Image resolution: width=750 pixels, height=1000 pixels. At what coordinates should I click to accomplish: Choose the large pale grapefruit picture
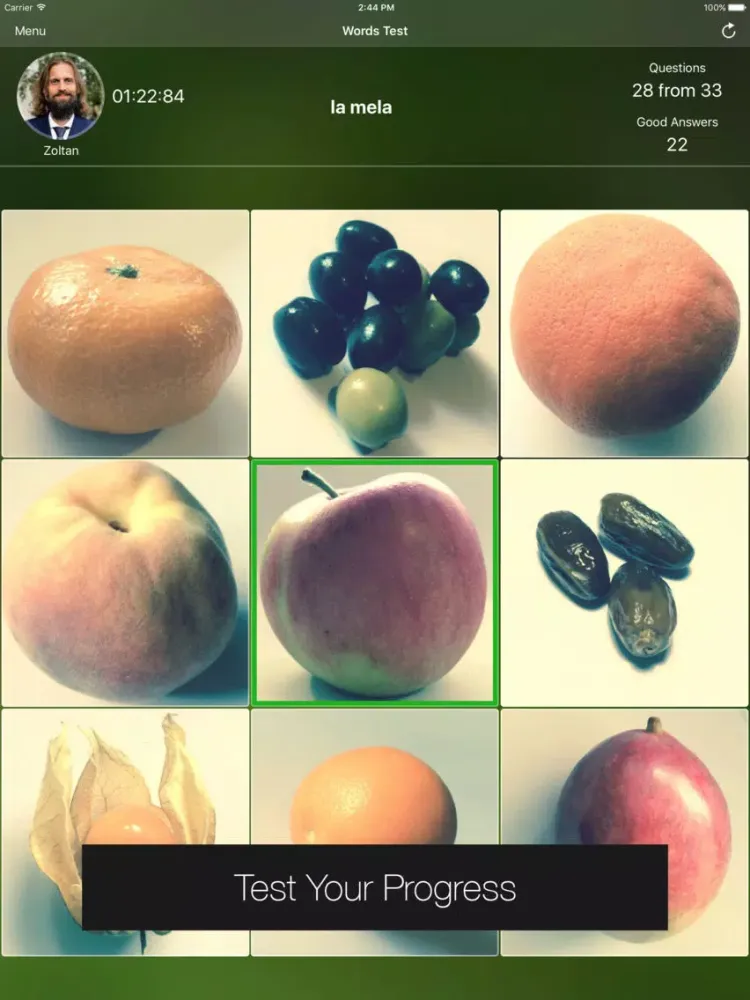(624, 333)
